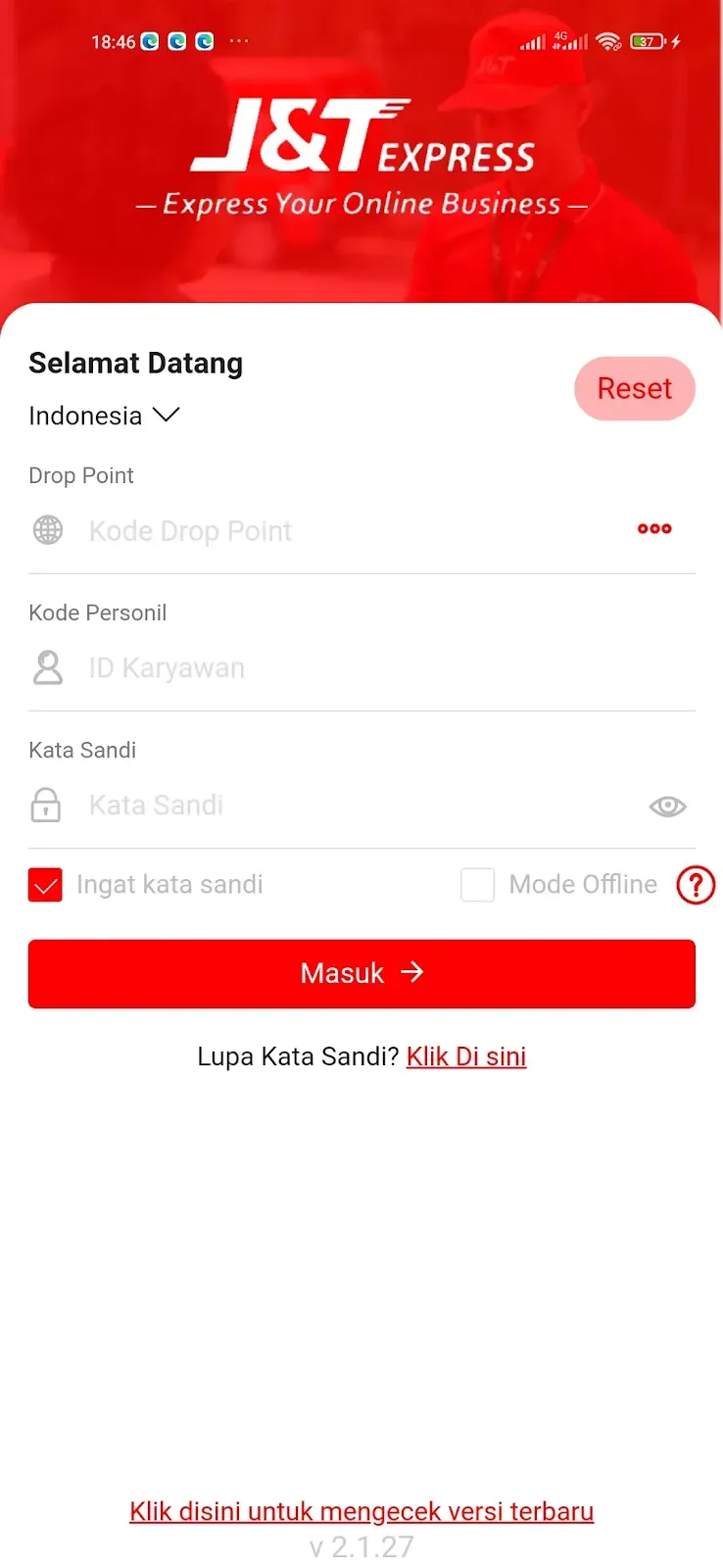The height and width of the screenshot is (1568, 723).
Task: Check for the newest version link
Action: tap(361, 1511)
